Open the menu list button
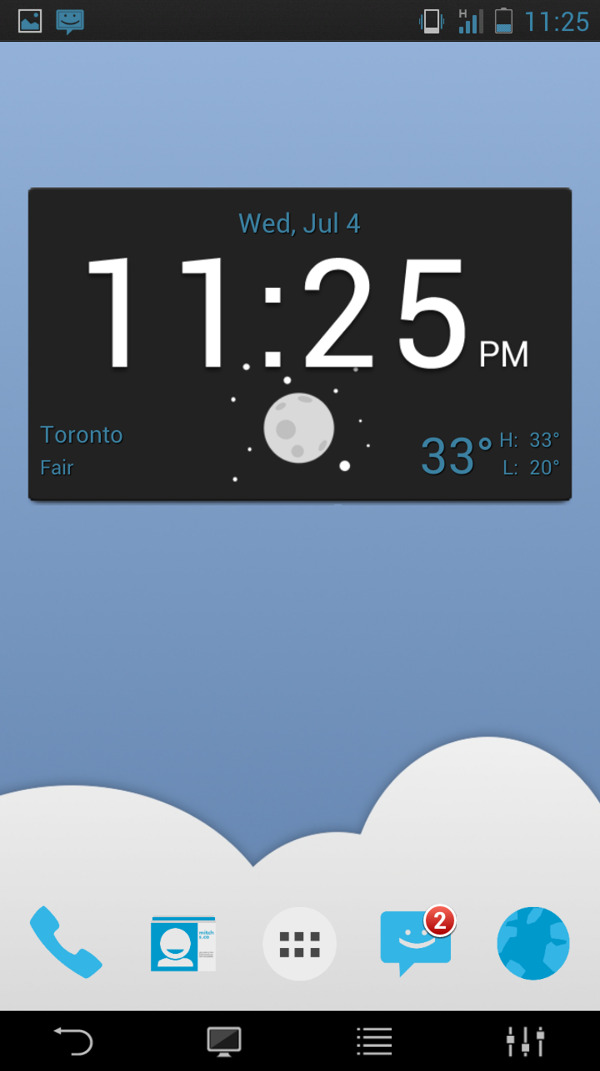600x1071 pixels. coord(374,1041)
